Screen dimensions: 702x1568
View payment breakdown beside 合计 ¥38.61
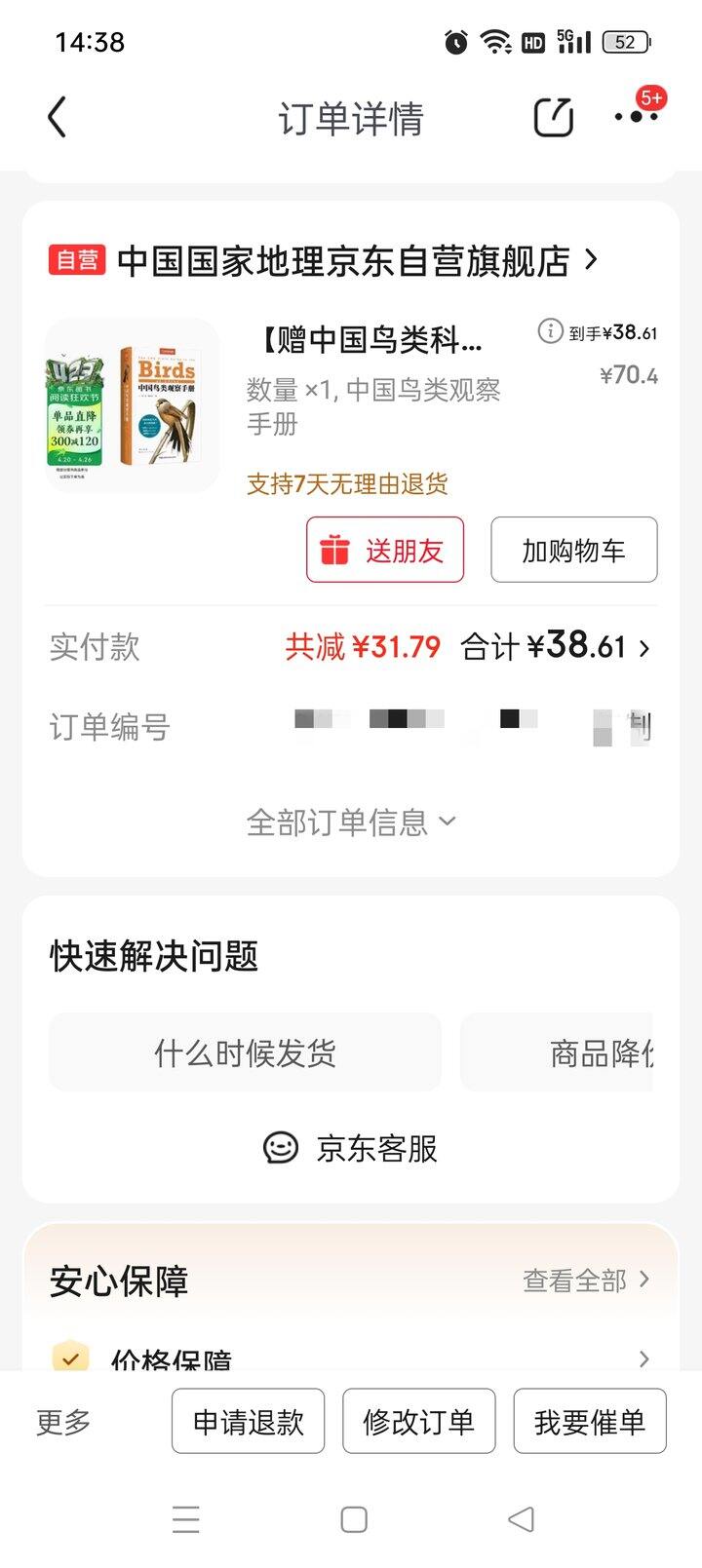(x=643, y=648)
